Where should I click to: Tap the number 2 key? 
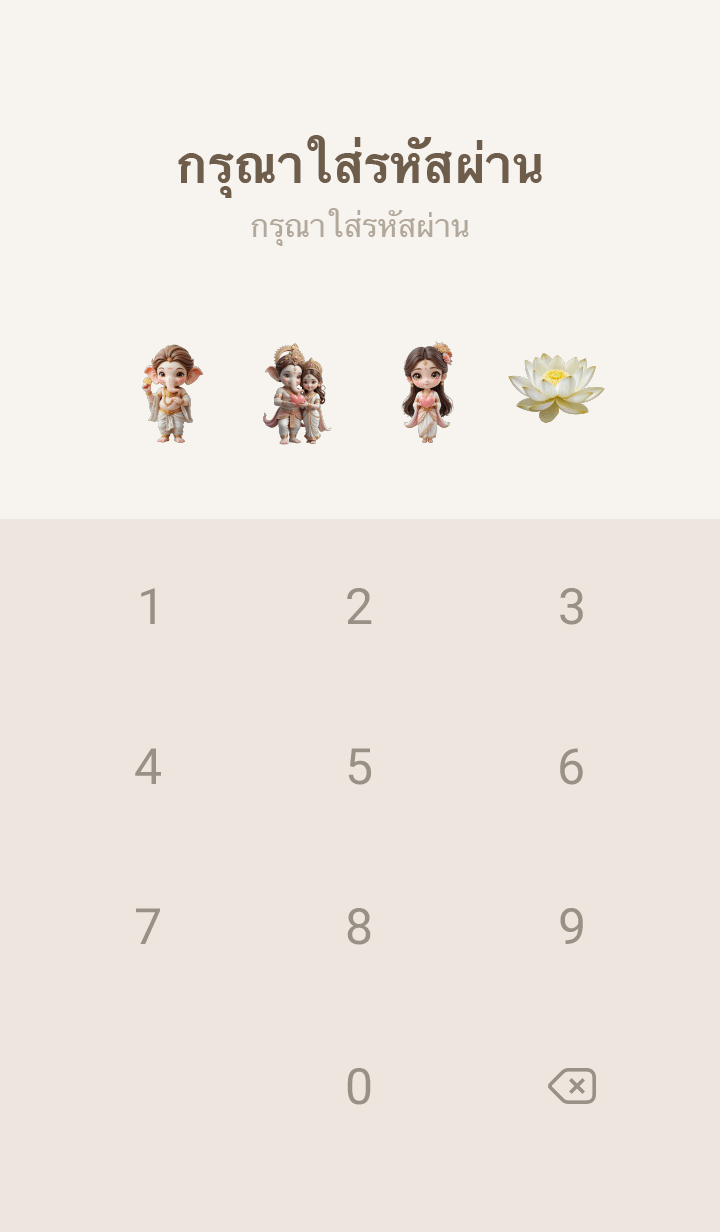(359, 607)
